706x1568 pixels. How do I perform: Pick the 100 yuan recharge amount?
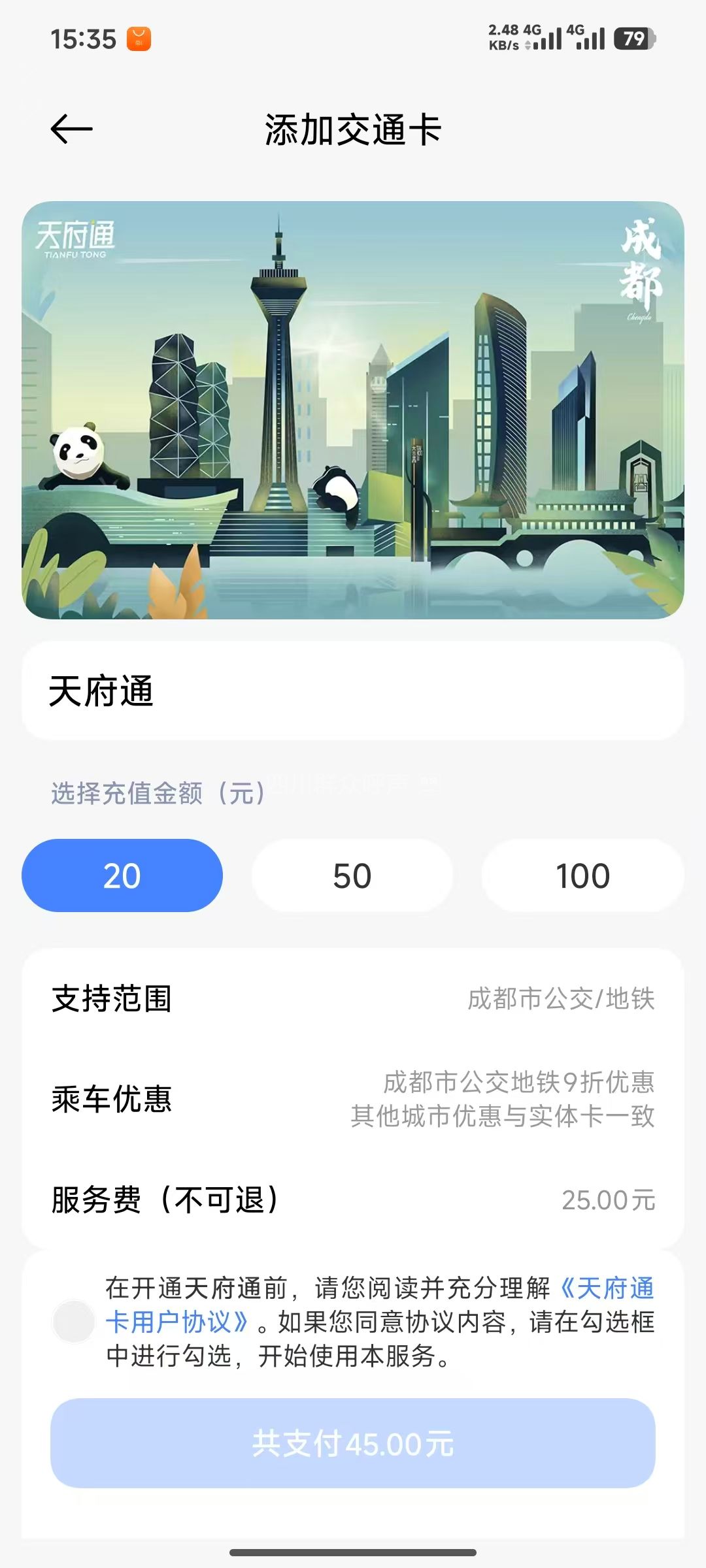(582, 875)
